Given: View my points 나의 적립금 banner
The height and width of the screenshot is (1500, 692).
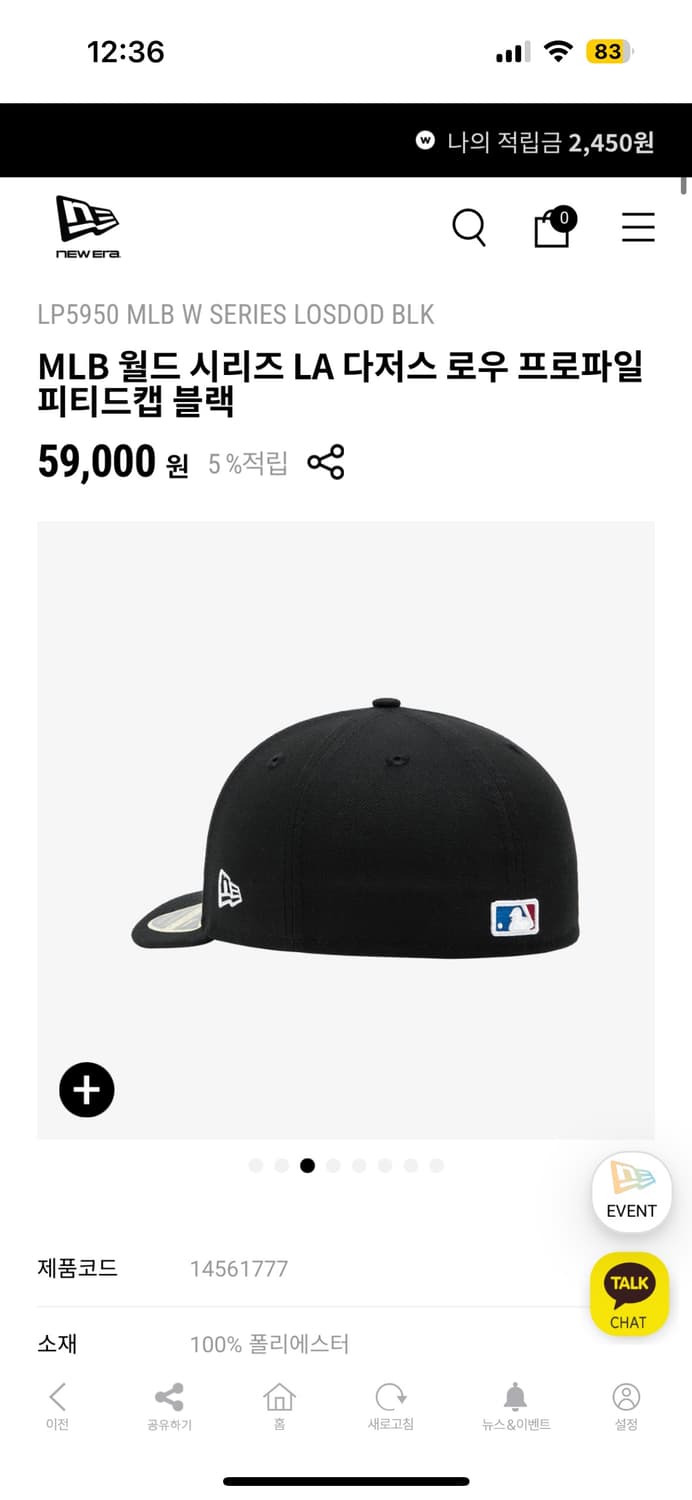Looking at the screenshot, I should click(535, 141).
